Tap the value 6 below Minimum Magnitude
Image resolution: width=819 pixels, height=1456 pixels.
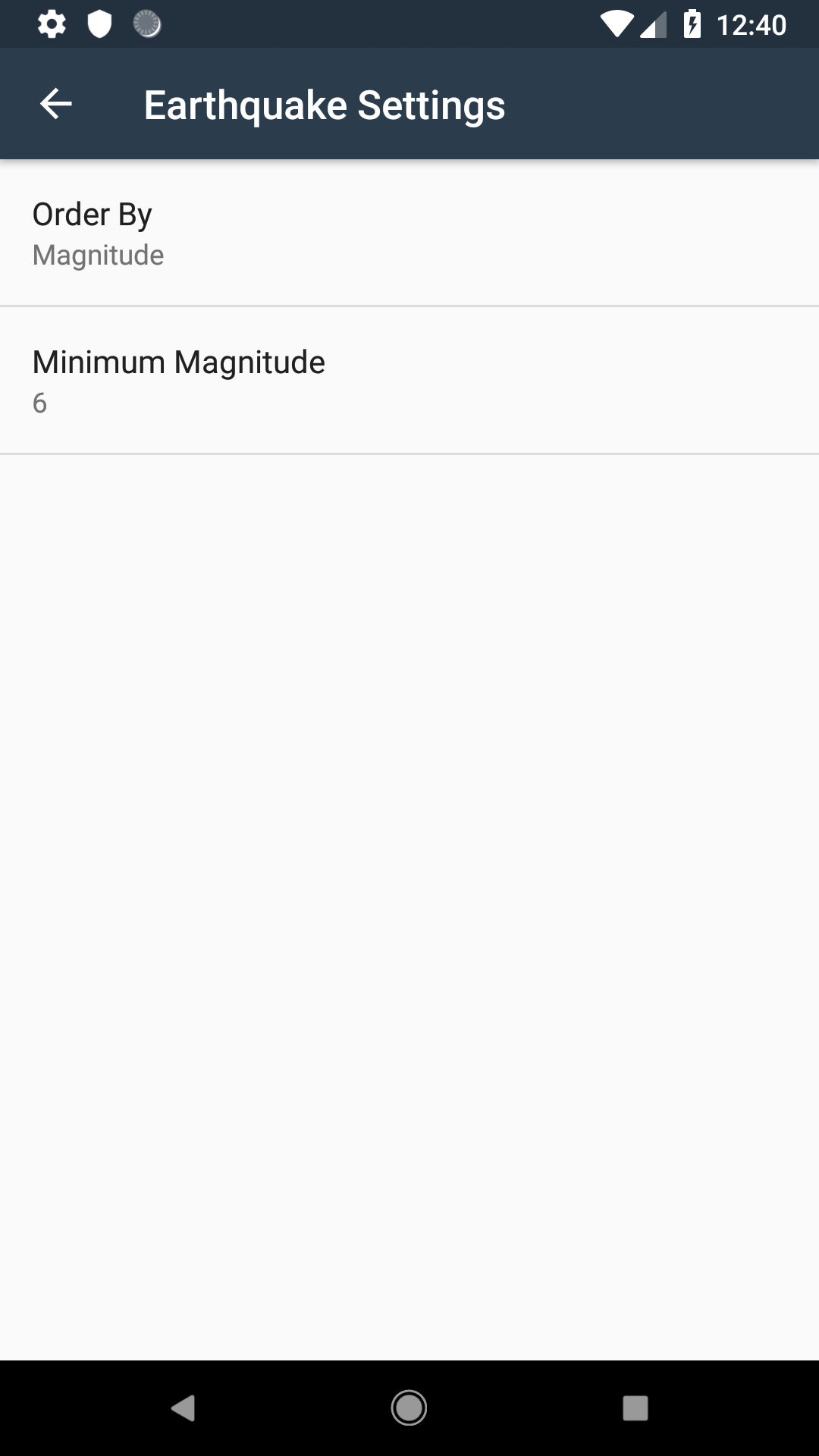pos(39,403)
